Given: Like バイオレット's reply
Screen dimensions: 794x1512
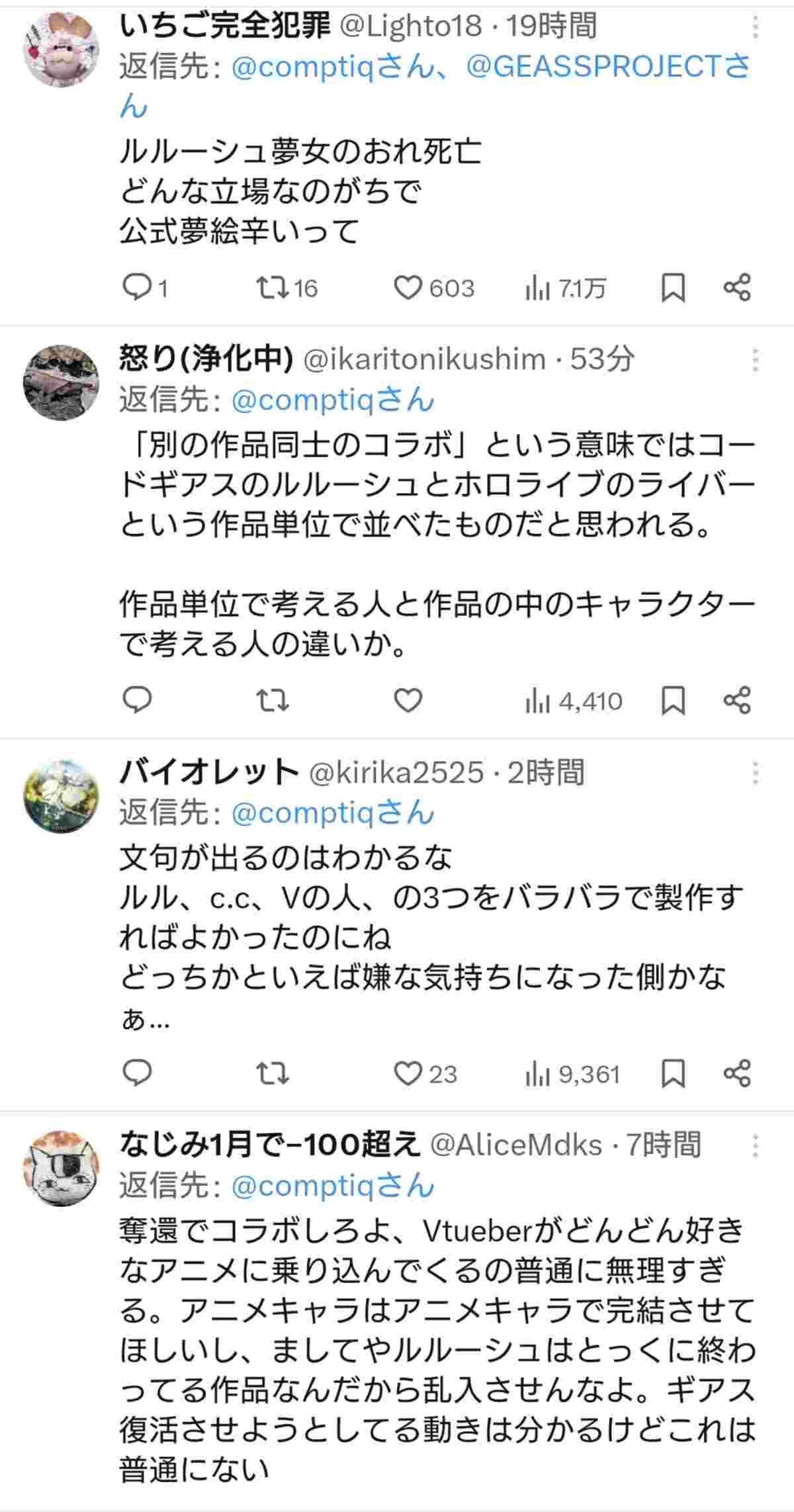Looking at the screenshot, I should click(x=408, y=1074).
